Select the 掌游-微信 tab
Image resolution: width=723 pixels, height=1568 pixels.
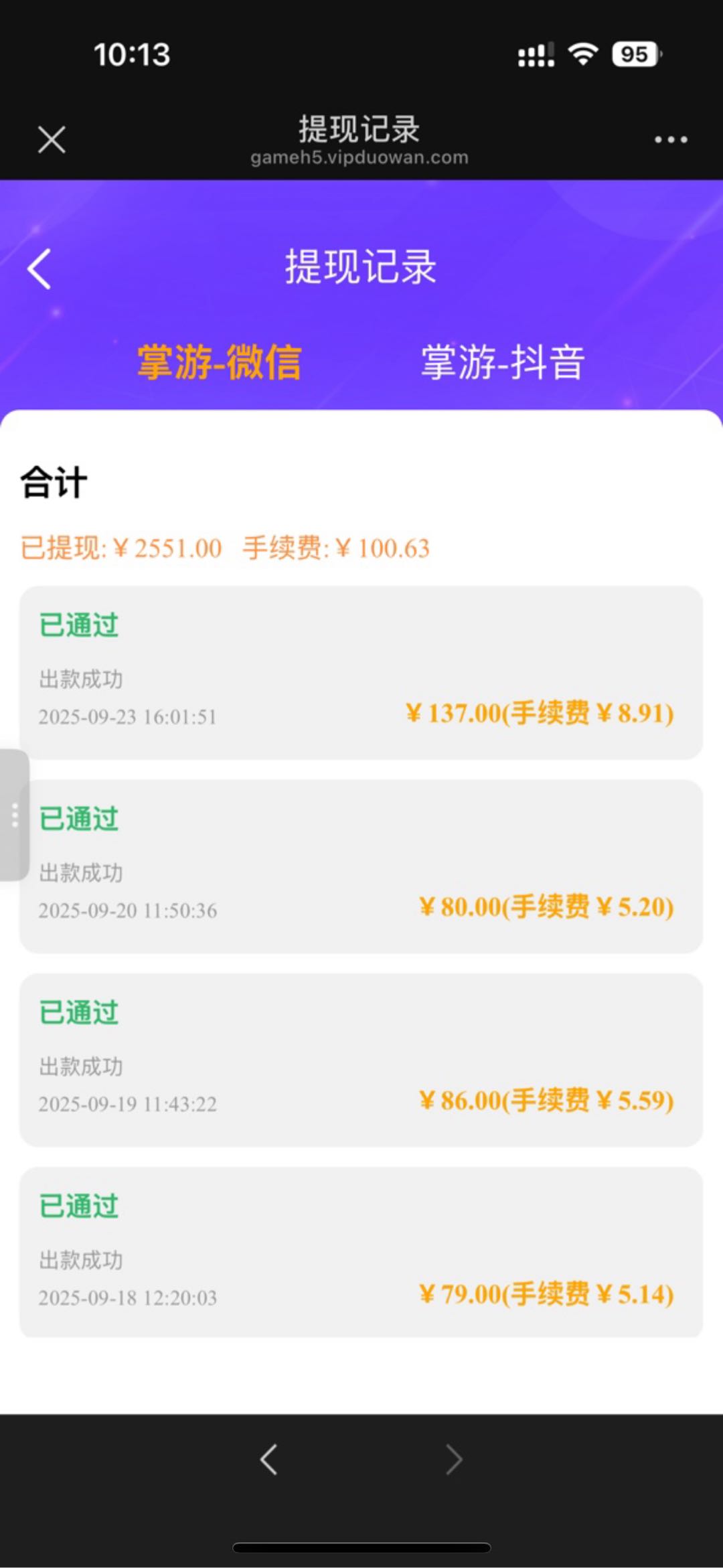[220, 362]
